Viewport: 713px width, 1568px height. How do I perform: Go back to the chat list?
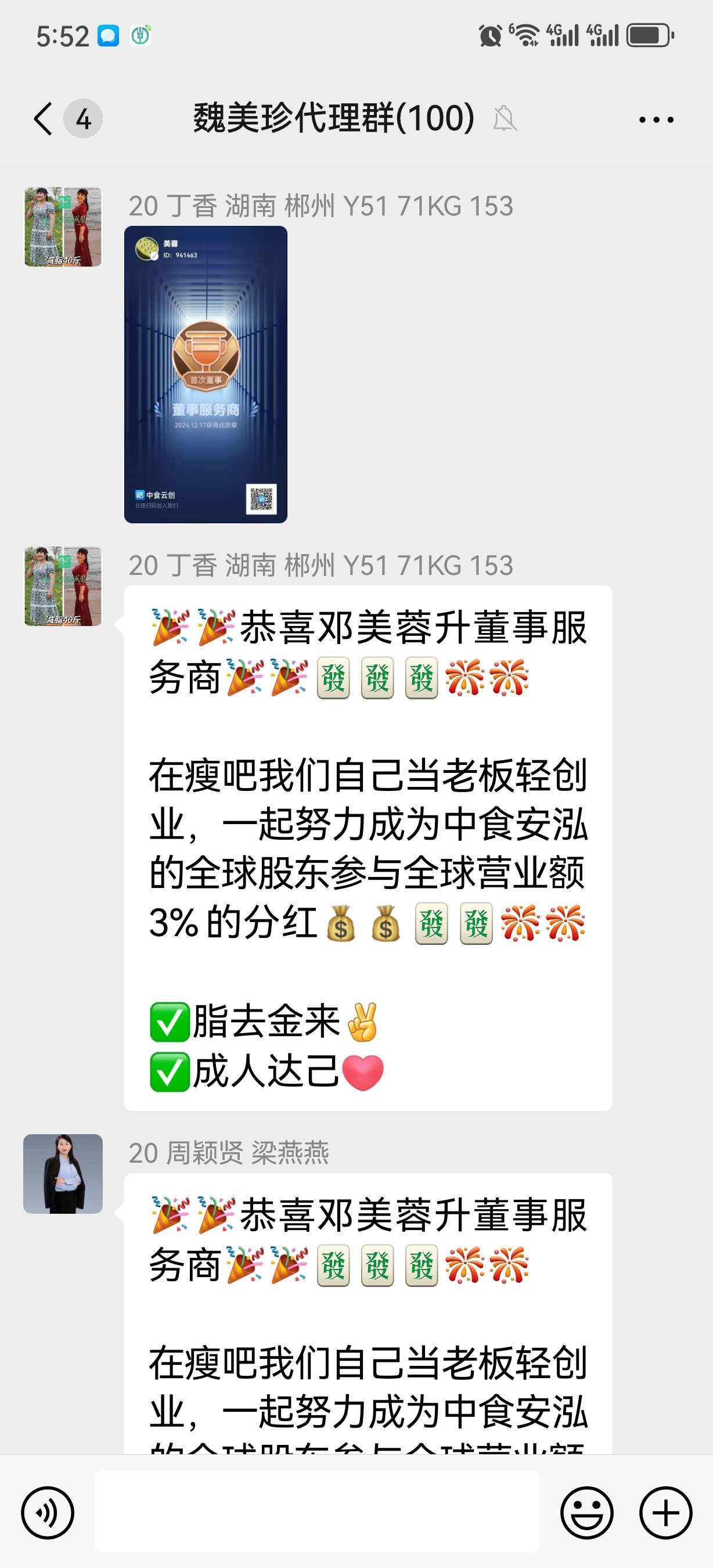tap(44, 118)
